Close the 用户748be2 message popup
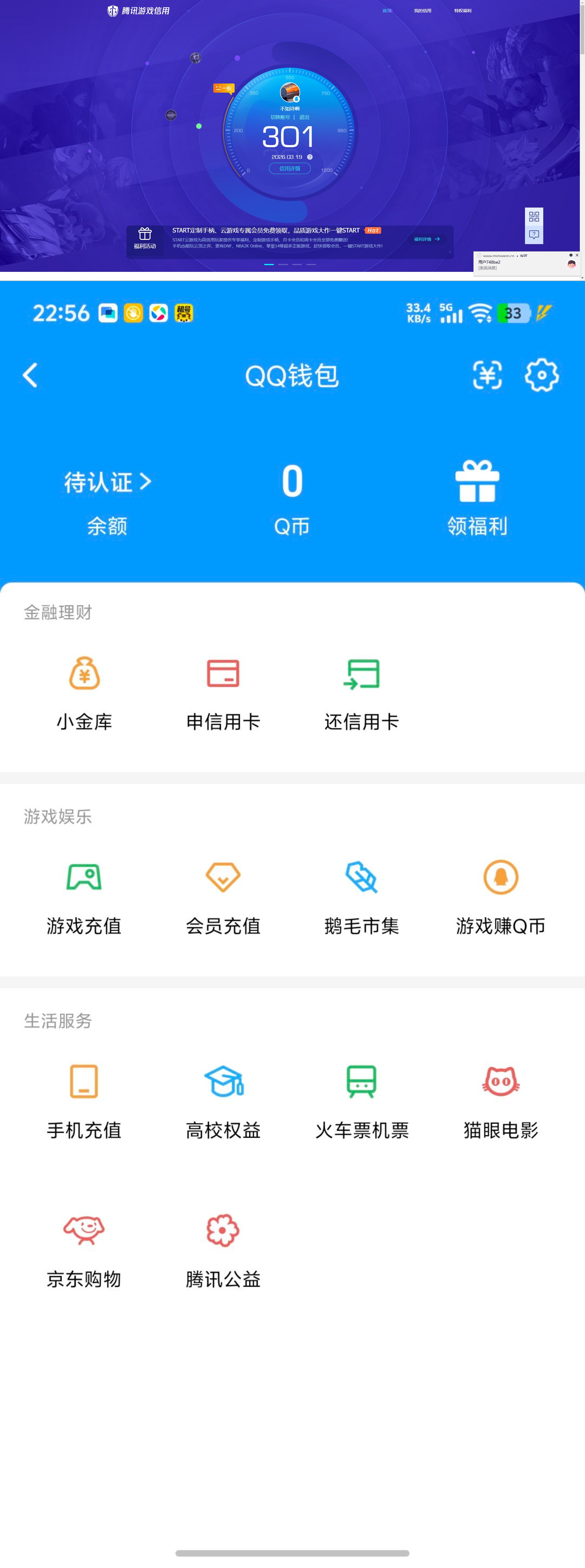The height and width of the screenshot is (1568, 585). click(577, 255)
